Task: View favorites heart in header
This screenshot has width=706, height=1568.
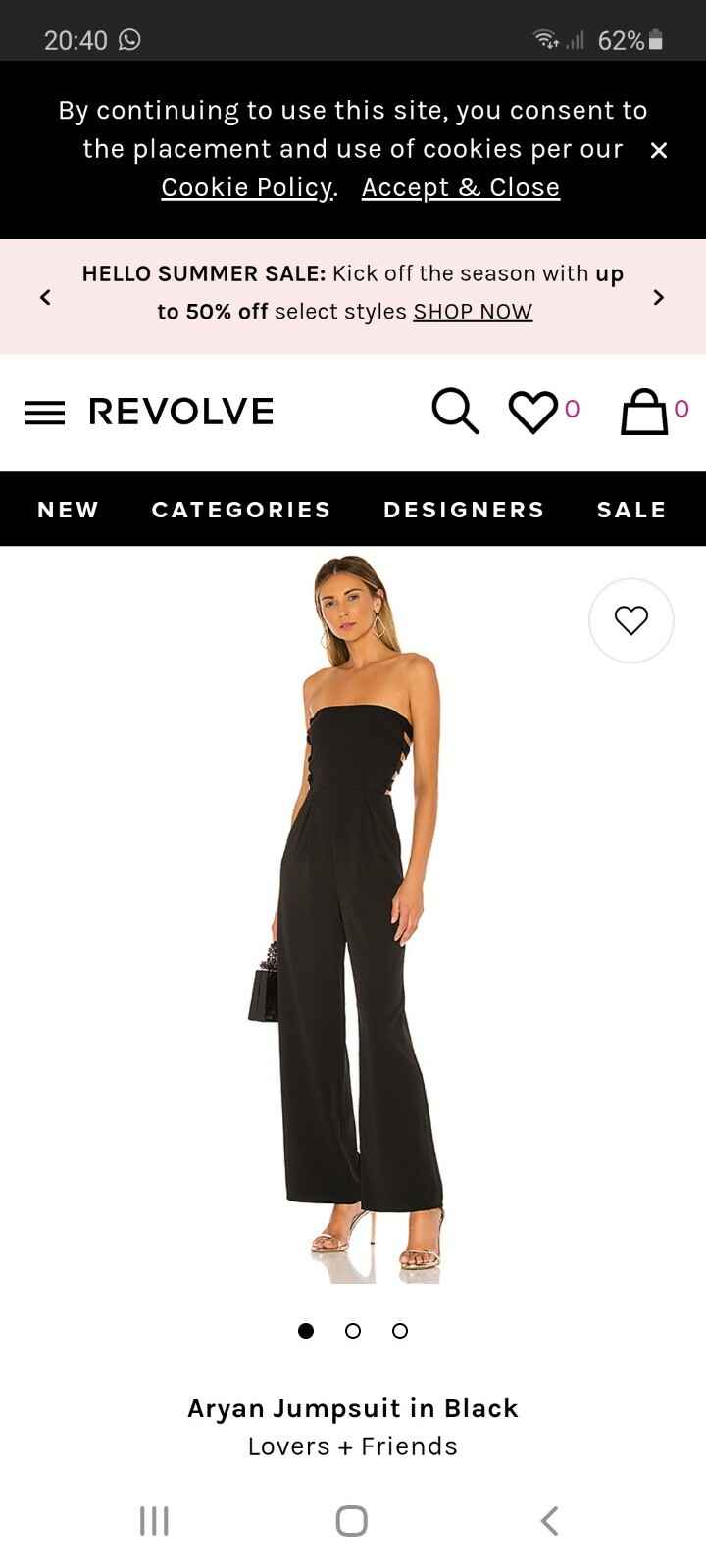Action: (x=533, y=412)
